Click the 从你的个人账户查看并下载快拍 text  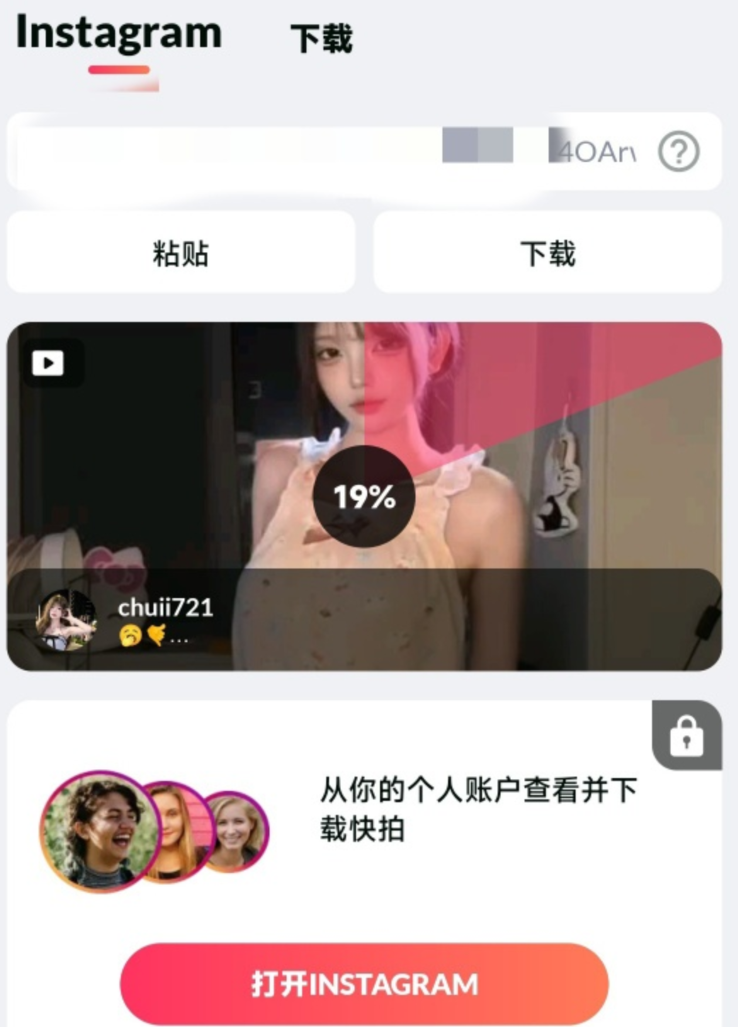[477, 813]
